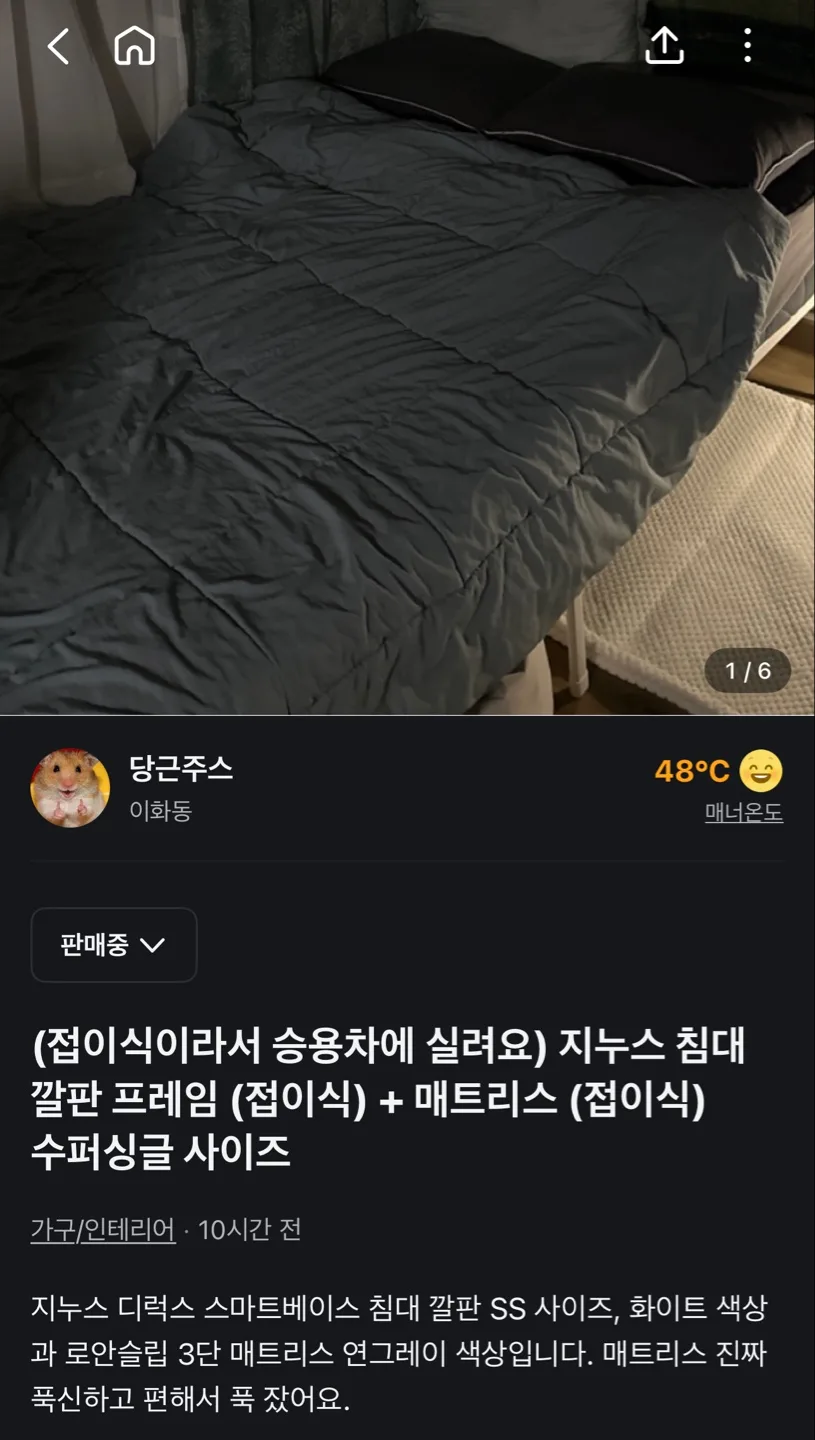This screenshot has width=815, height=1440.
Task: Open the 매너온도 link
Action: pyautogui.click(x=744, y=813)
